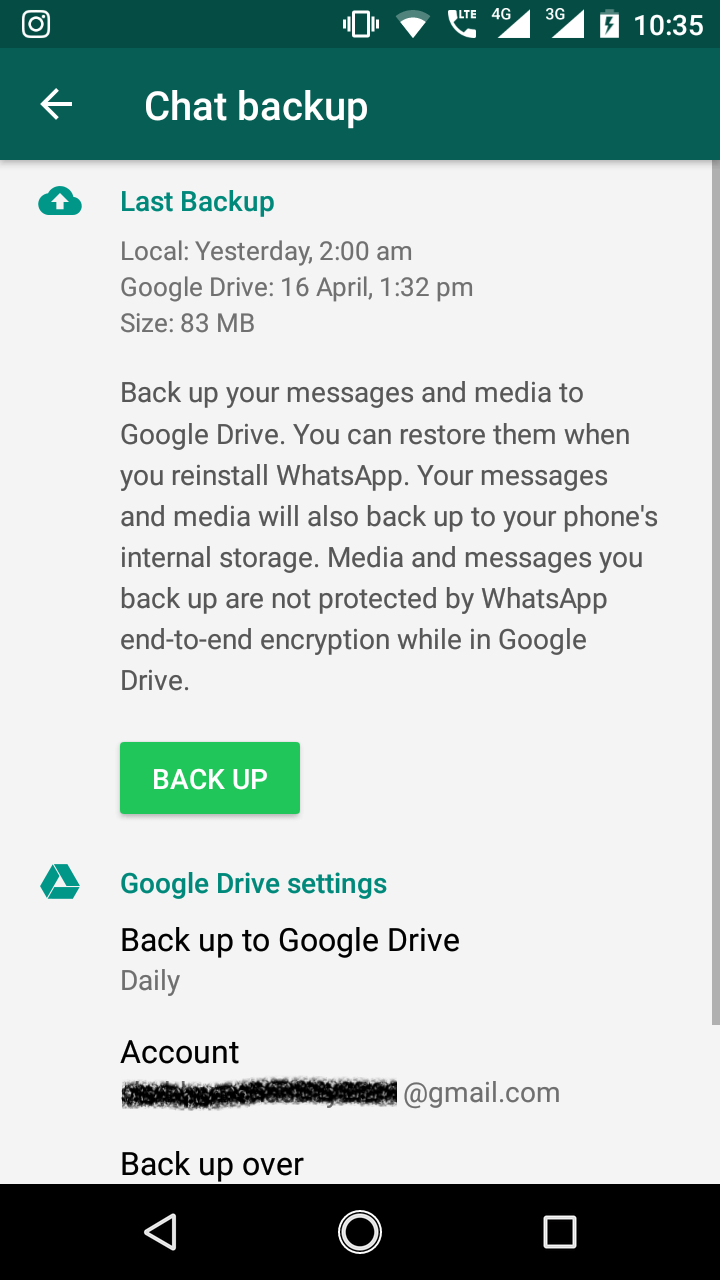The height and width of the screenshot is (1280, 720).
Task: Tap the system home button
Action: point(360,1232)
